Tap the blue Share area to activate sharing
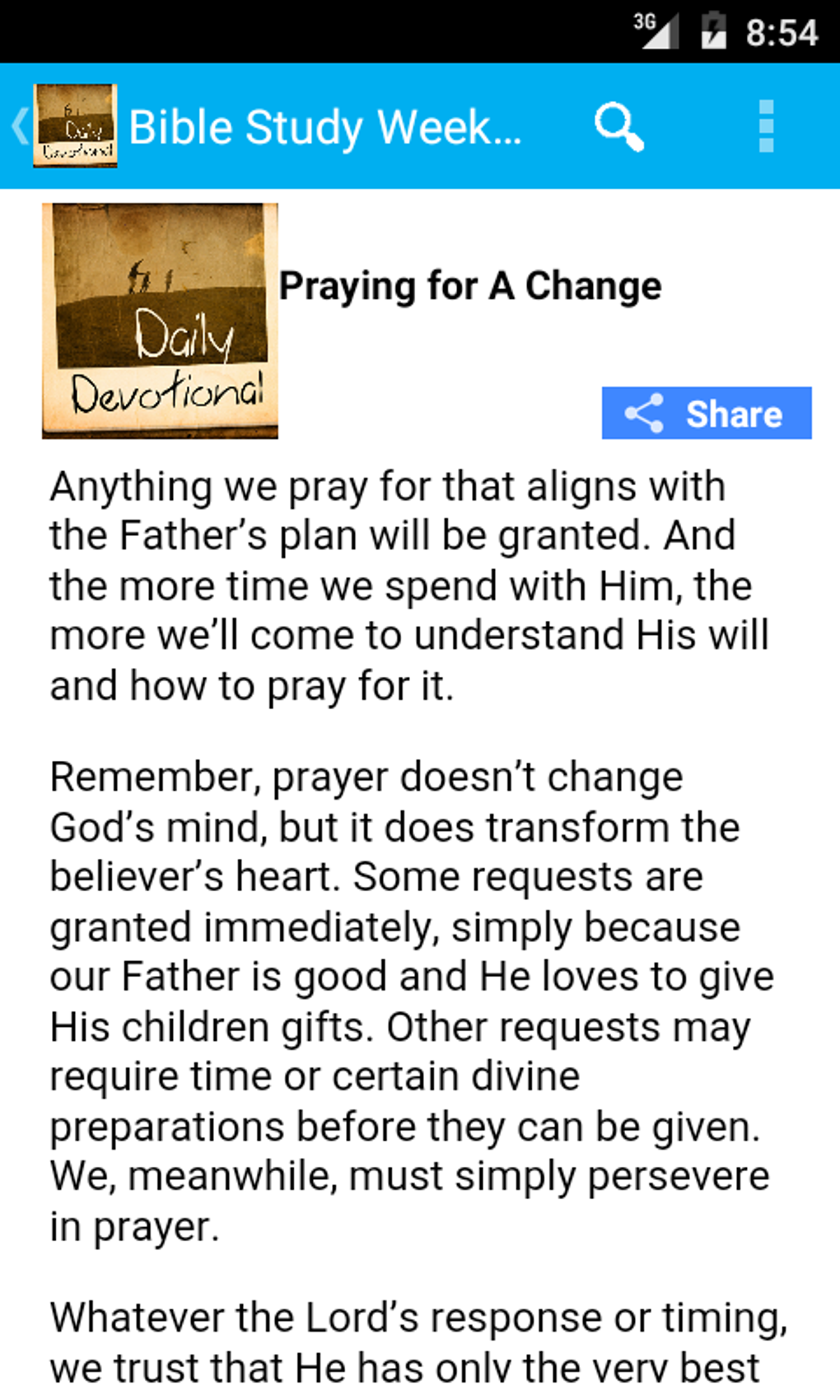The height and width of the screenshot is (1400, 840). click(x=707, y=414)
